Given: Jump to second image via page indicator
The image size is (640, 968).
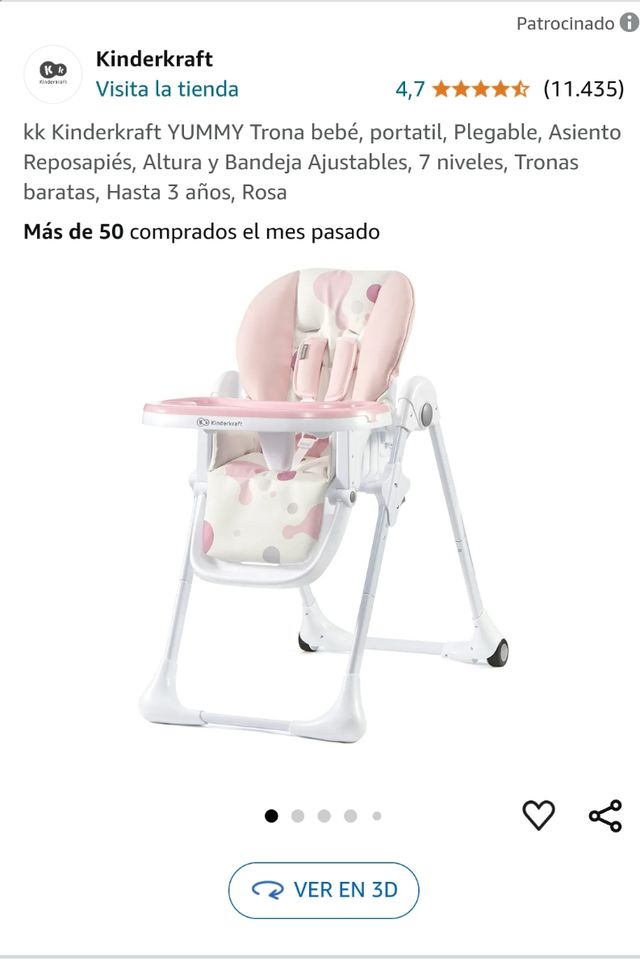Looking at the screenshot, I should tap(298, 816).
